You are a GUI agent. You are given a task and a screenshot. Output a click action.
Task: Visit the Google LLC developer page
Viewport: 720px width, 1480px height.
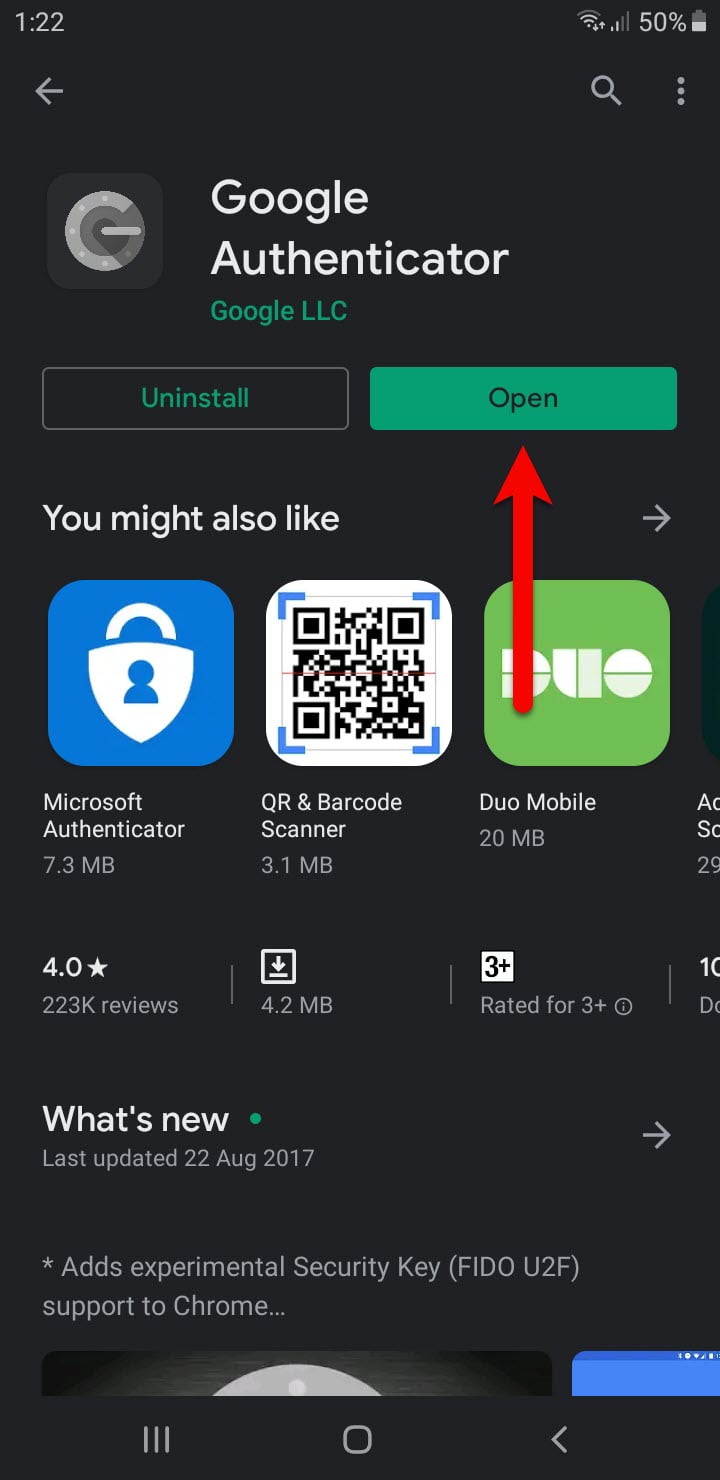point(279,311)
